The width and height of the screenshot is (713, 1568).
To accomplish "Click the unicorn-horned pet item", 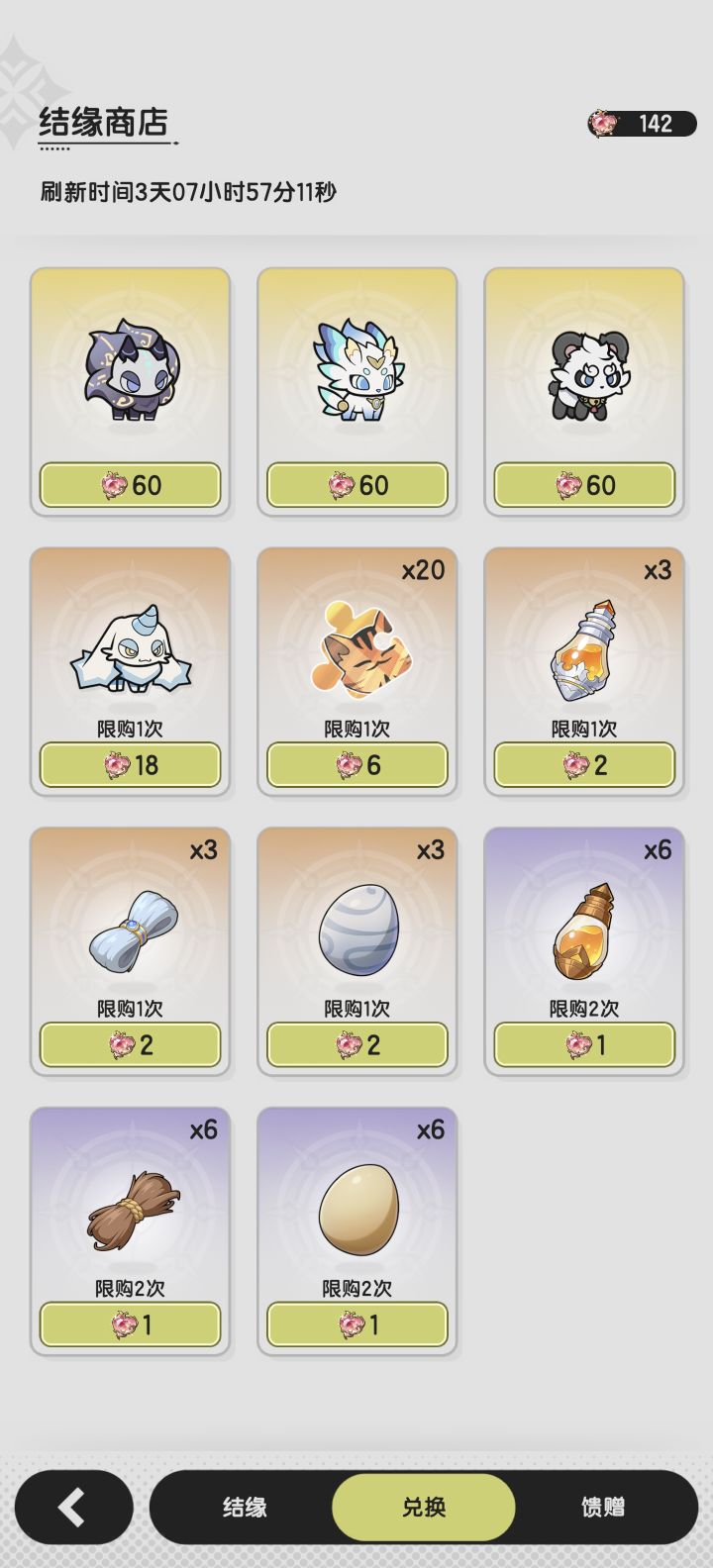I will click(x=130, y=648).
